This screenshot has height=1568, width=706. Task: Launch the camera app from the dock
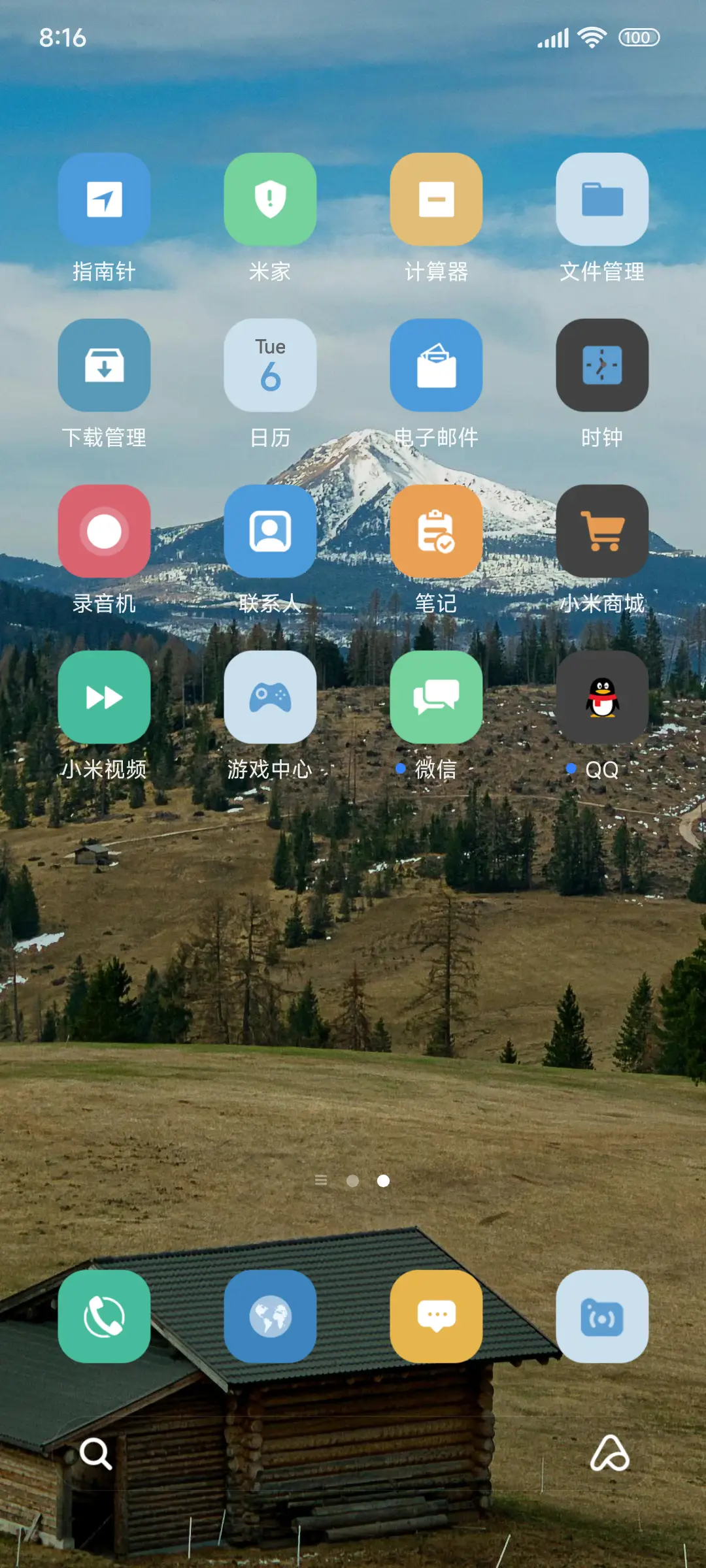tap(603, 1316)
